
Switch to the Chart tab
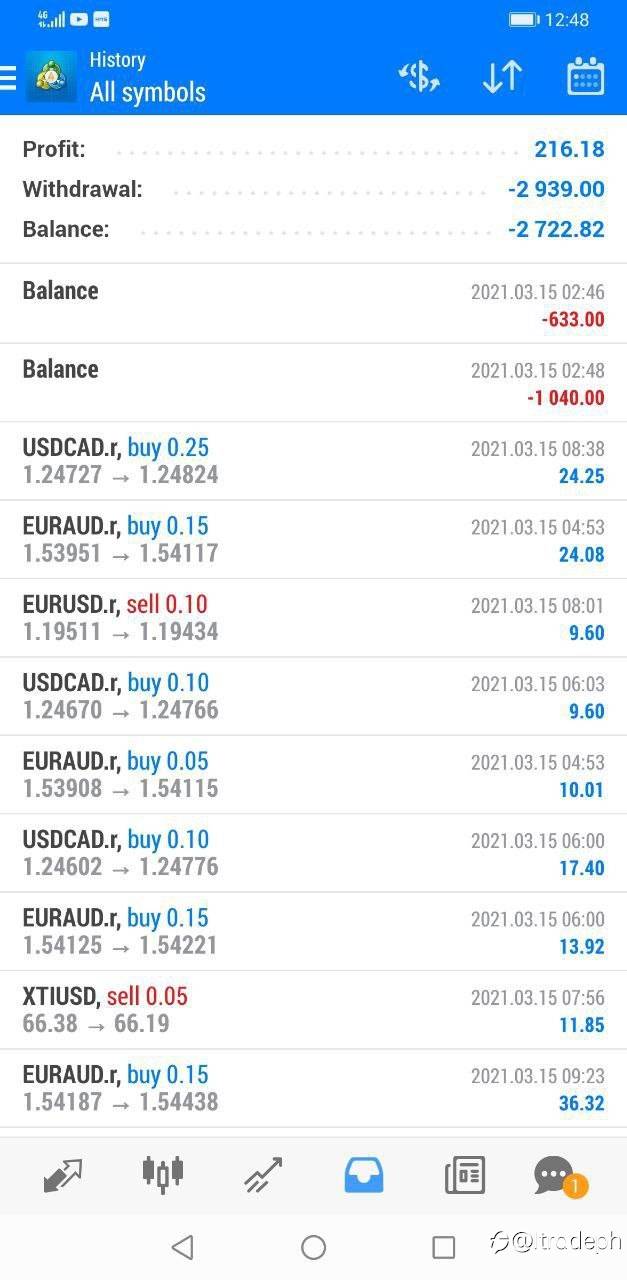(162, 1174)
